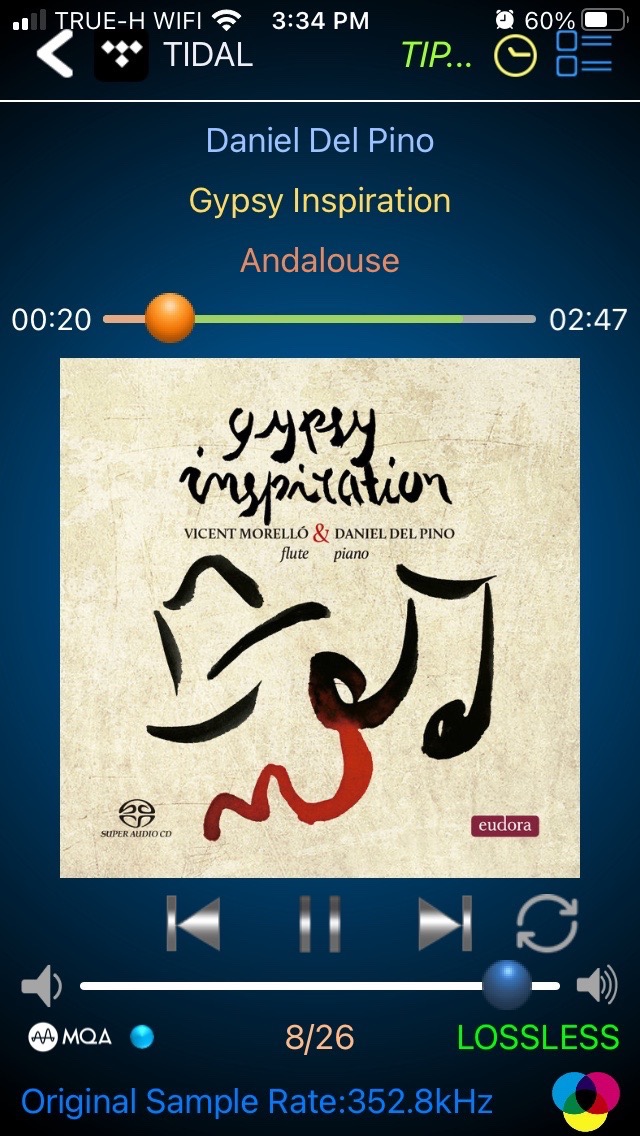Tap the loud-volume speaker icon
Viewport: 640px width, 1136px height.
click(x=597, y=987)
